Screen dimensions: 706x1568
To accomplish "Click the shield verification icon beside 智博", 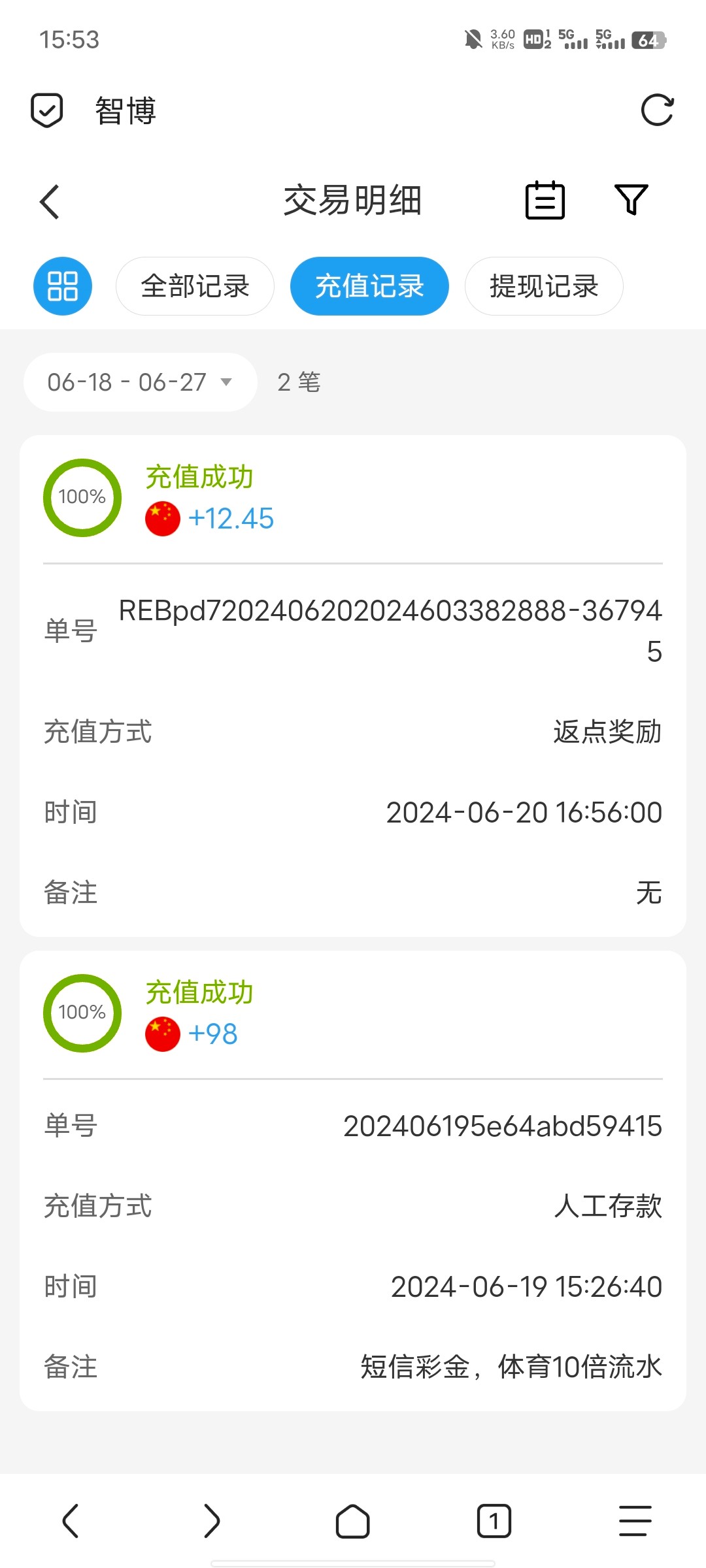I will point(46,110).
